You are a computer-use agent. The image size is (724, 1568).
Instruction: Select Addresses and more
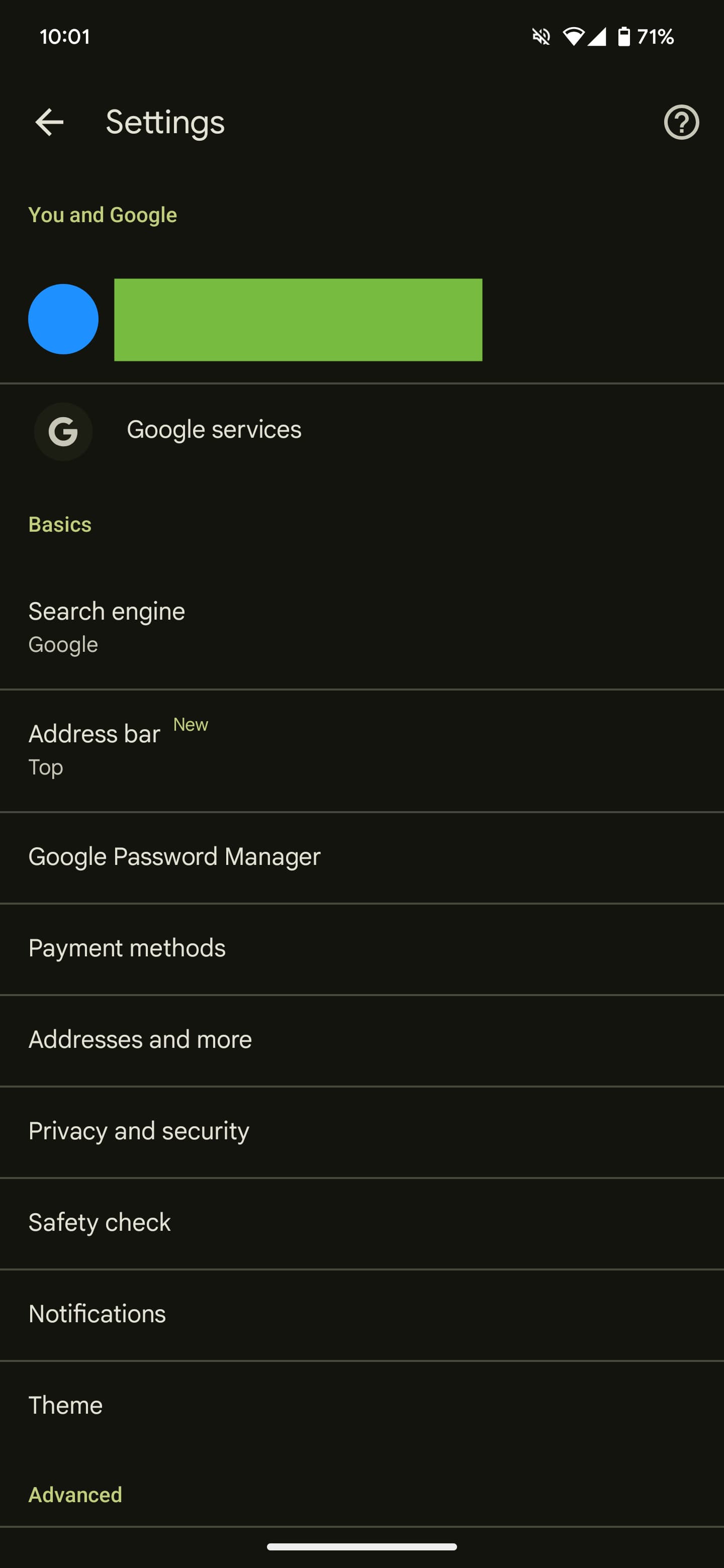[361, 1040]
